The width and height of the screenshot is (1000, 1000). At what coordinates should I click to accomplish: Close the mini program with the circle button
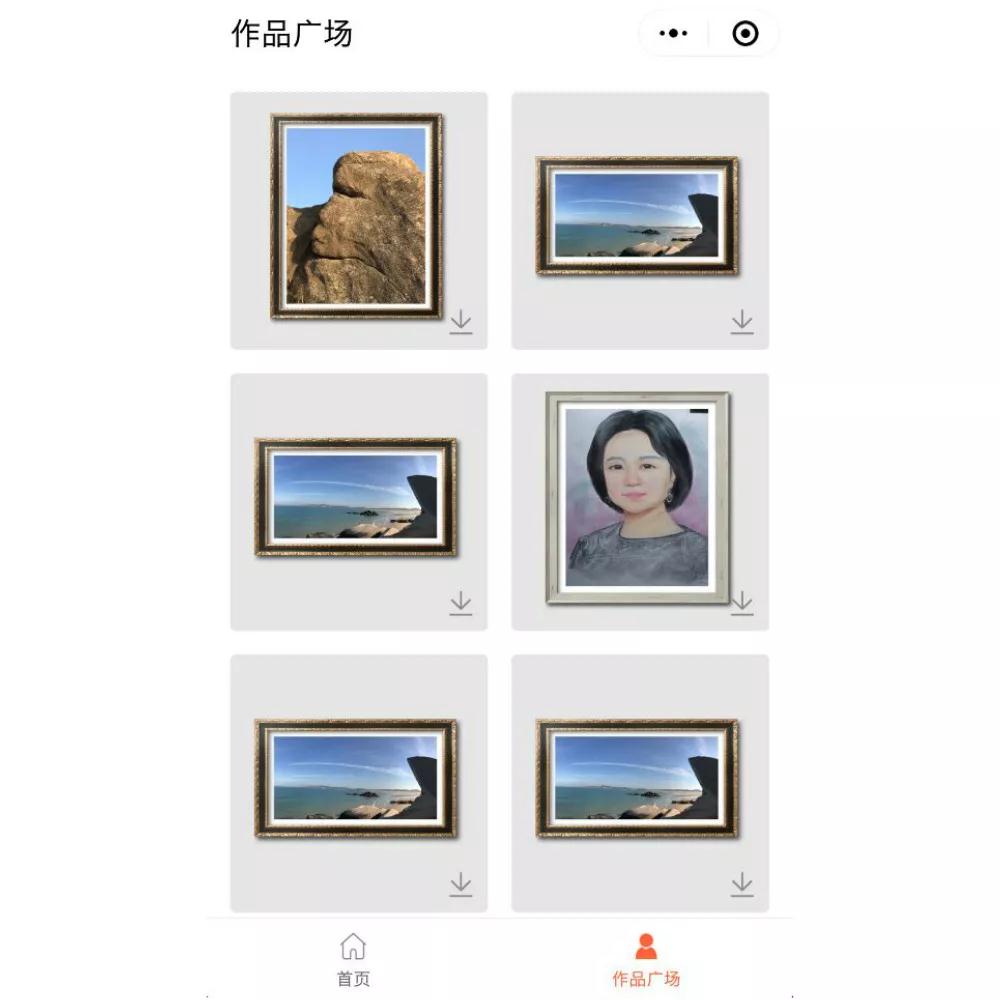tap(745, 34)
